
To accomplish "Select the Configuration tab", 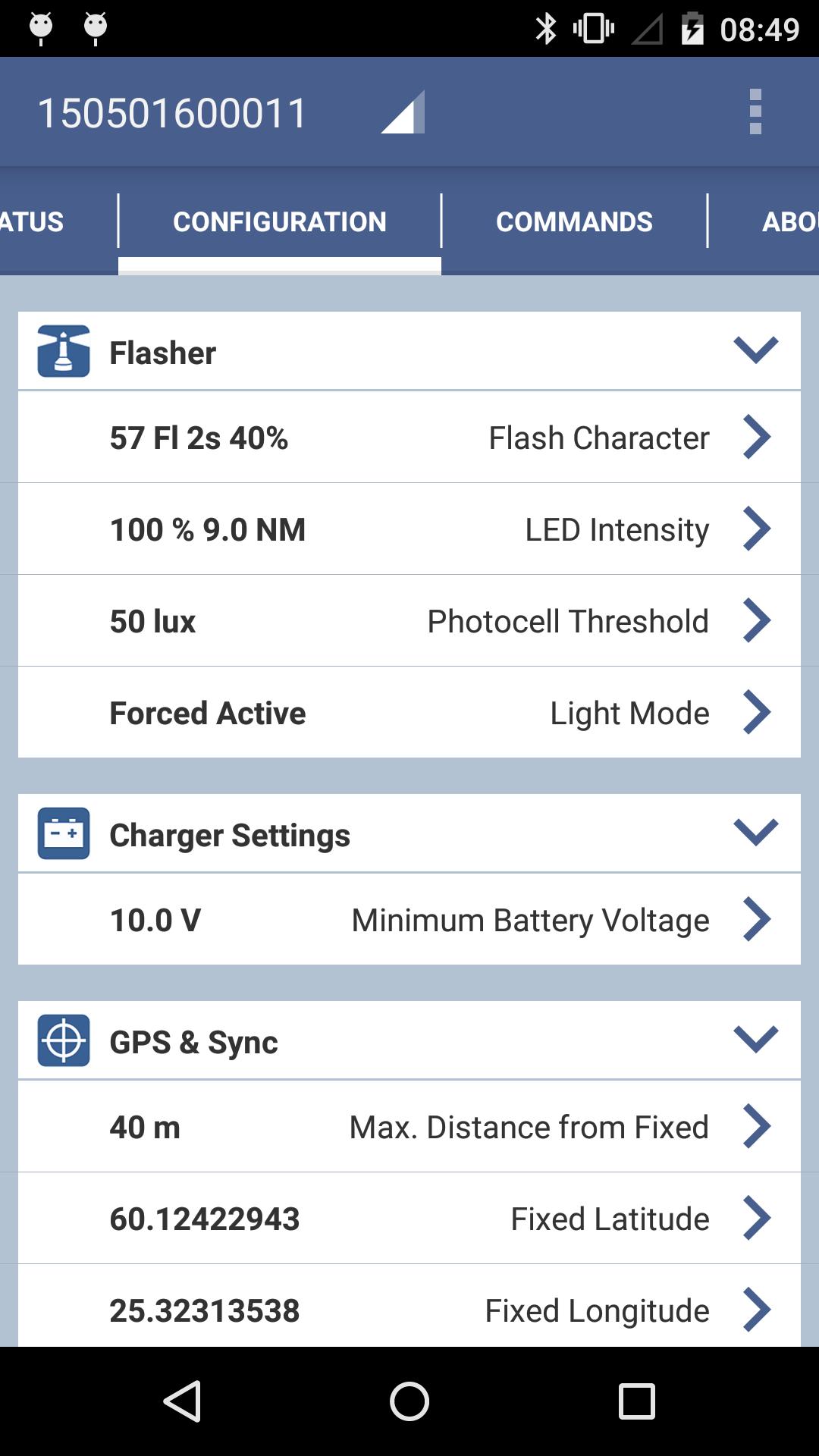I will tap(279, 221).
